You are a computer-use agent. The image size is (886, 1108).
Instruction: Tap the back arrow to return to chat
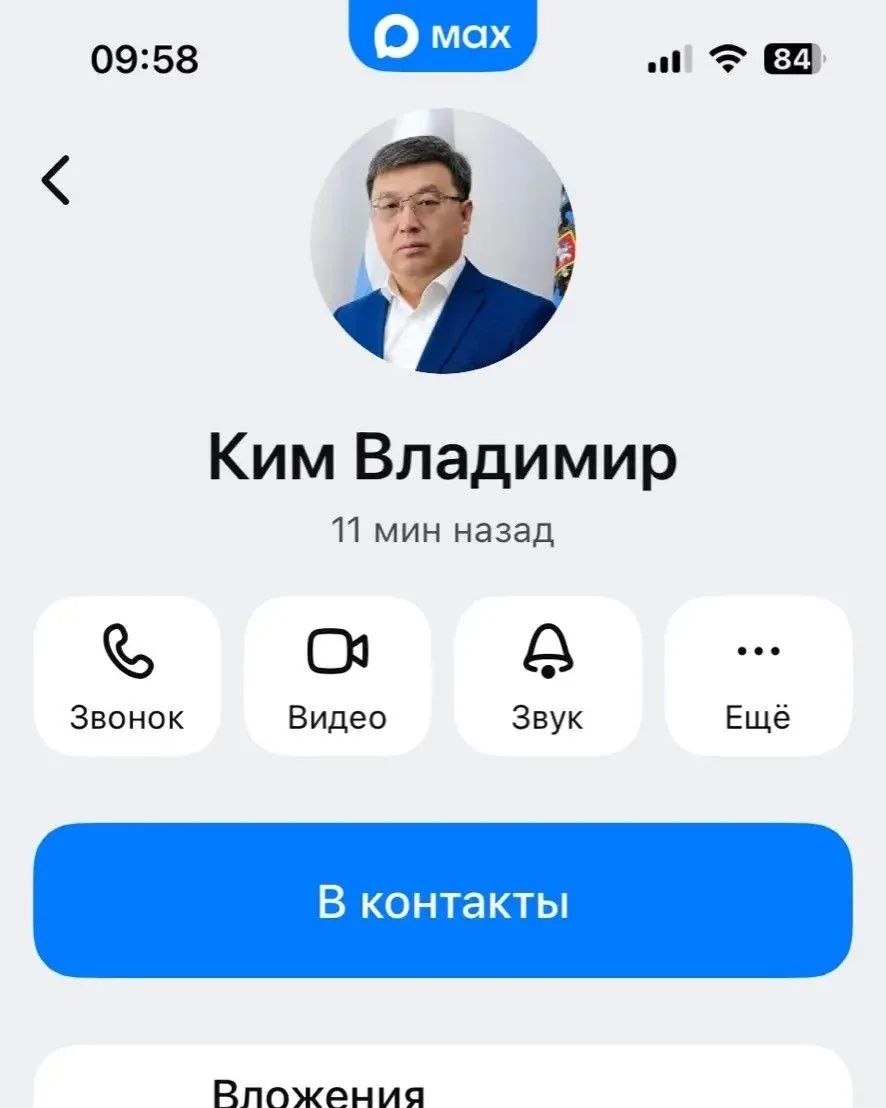[54, 180]
